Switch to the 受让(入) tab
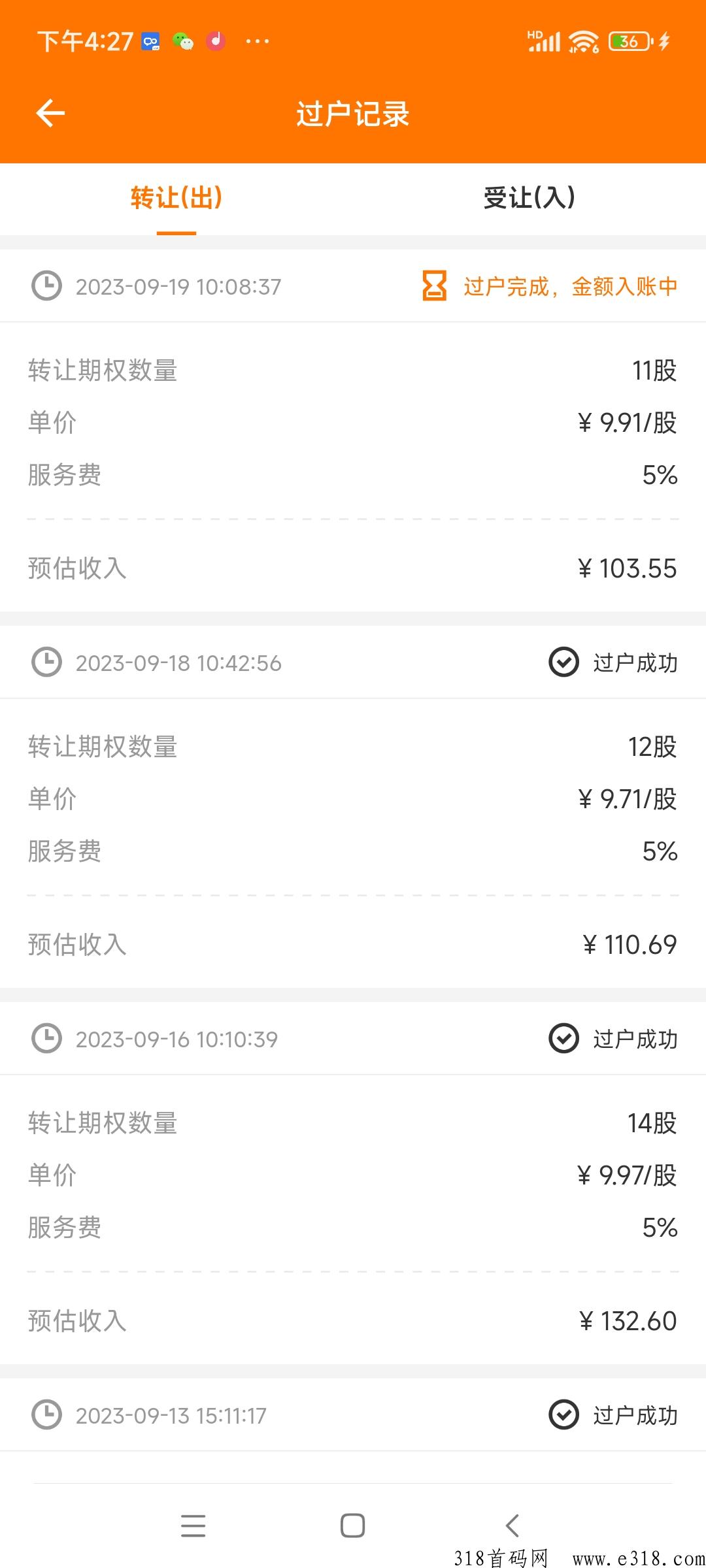 pos(529,198)
